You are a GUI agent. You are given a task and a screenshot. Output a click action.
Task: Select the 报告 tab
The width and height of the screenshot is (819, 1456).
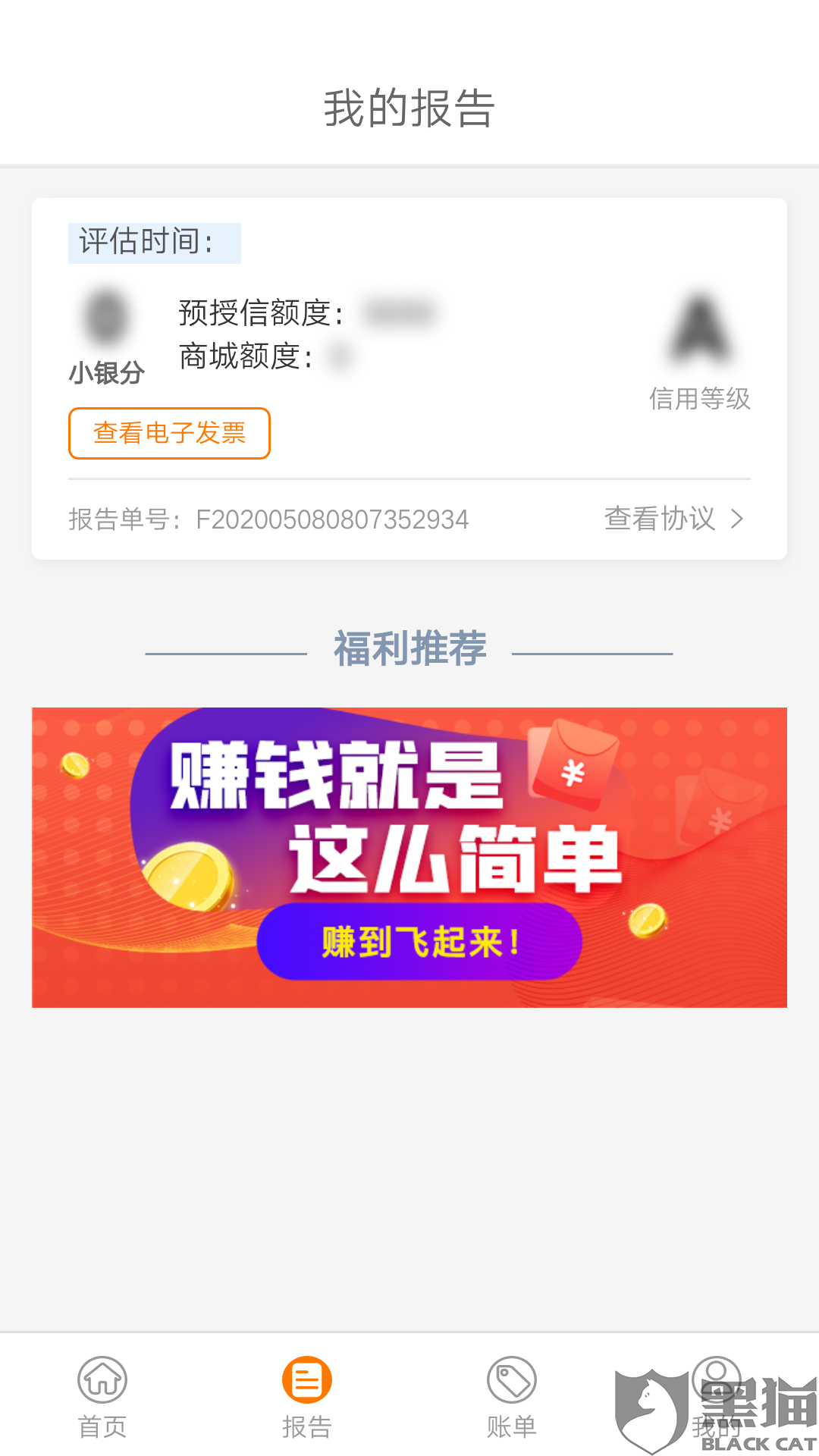[x=307, y=1398]
